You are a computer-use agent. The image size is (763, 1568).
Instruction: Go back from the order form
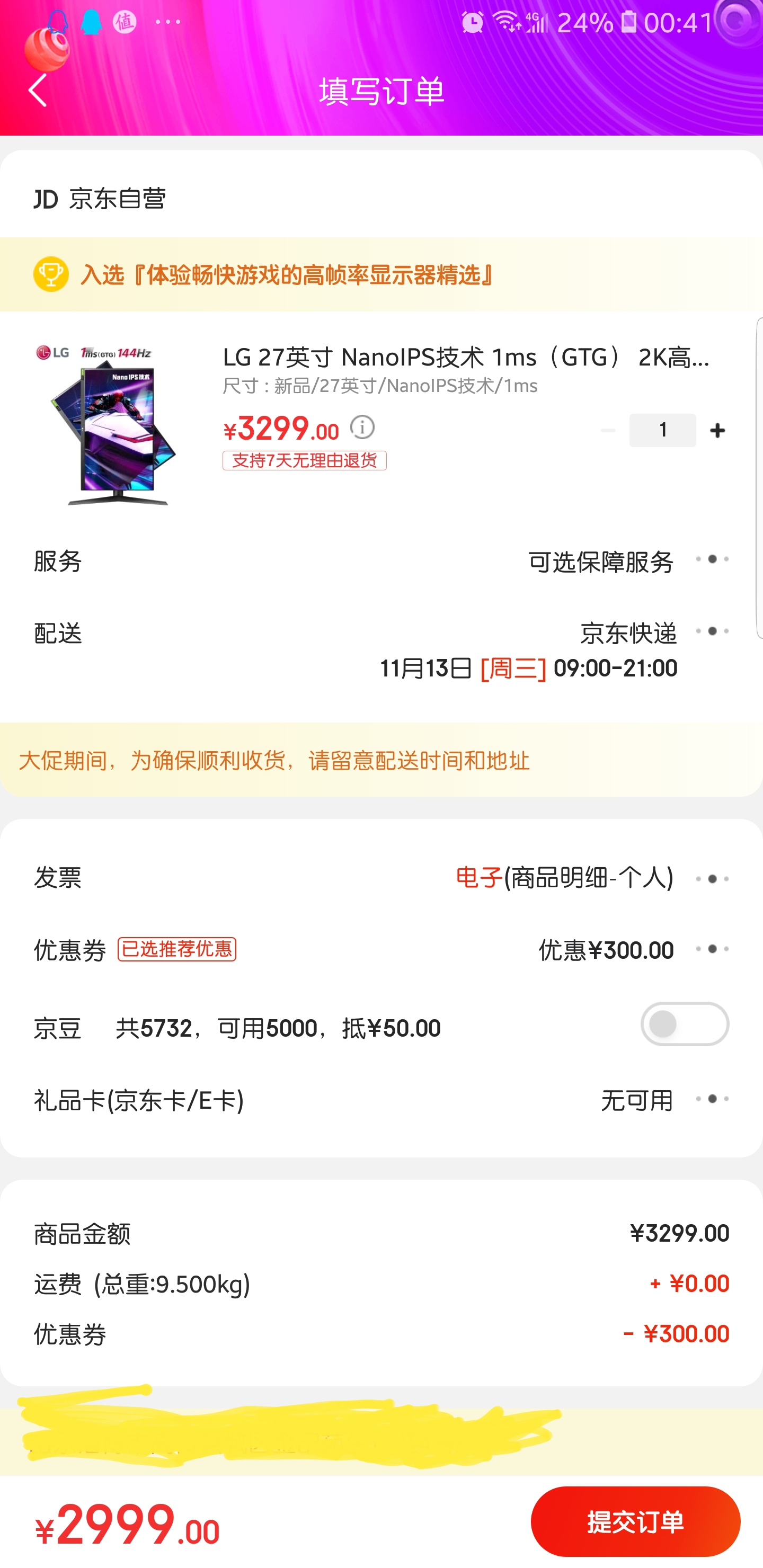point(38,90)
